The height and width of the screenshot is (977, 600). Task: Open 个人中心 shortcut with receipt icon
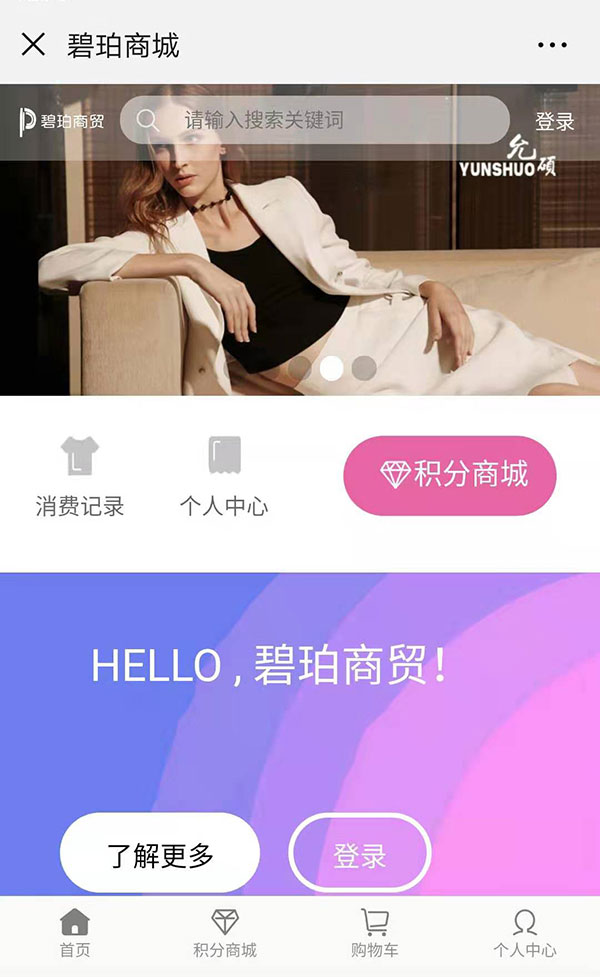pyautogui.click(x=224, y=478)
